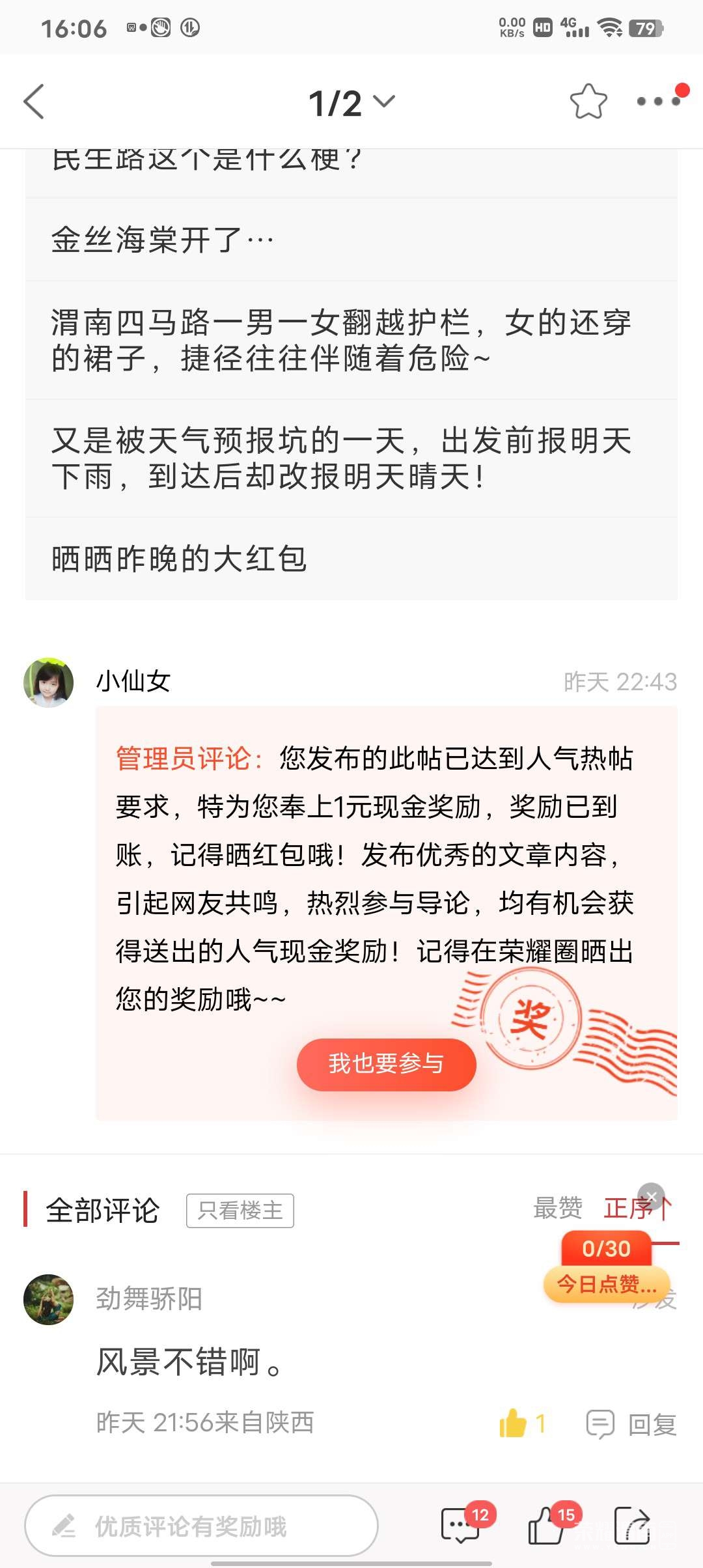703x1568 pixels.
Task: Like 劲舞骄阳's comment
Action: click(514, 1423)
